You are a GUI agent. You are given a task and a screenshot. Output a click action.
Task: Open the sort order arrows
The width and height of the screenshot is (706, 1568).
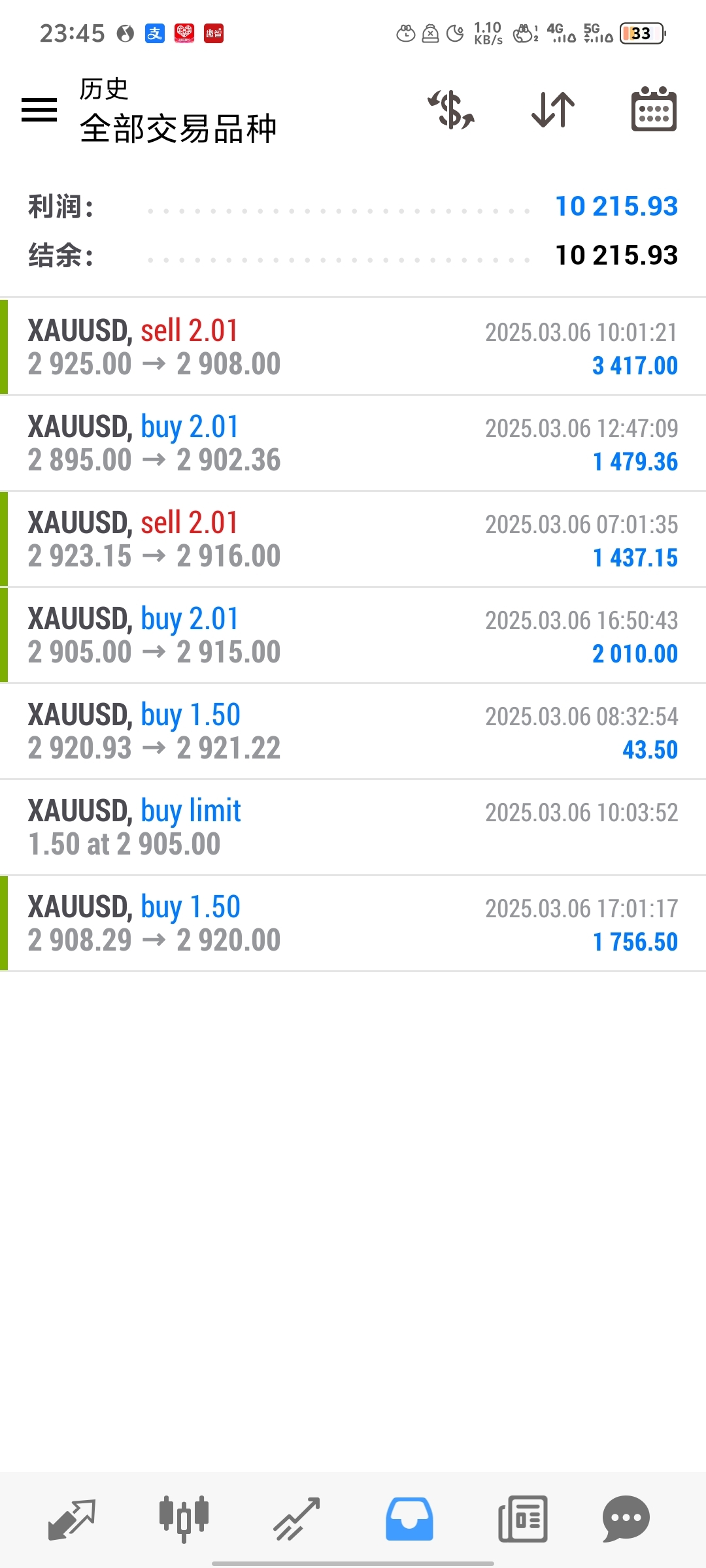(x=553, y=109)
